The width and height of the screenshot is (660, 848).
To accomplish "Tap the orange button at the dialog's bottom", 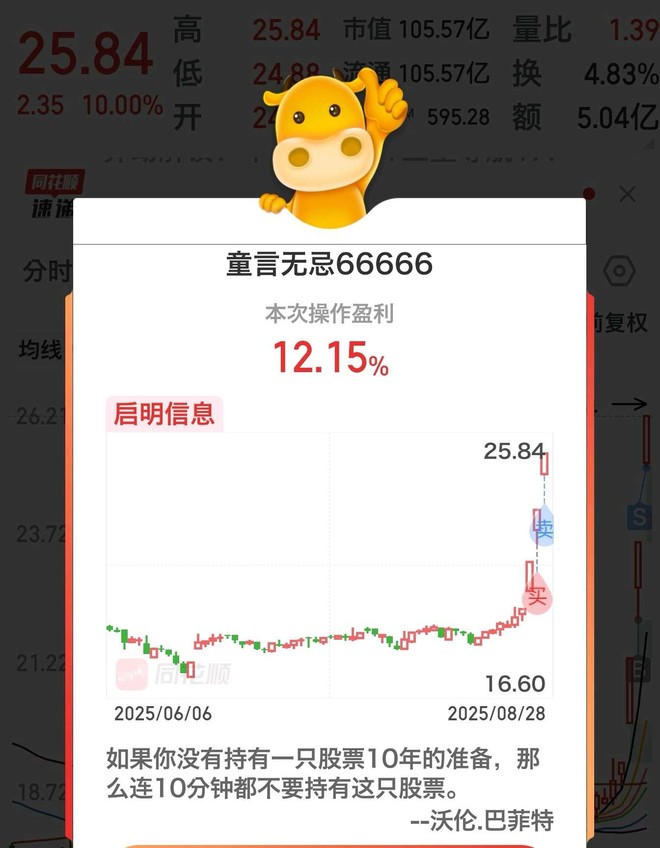I will coord(329,845).
